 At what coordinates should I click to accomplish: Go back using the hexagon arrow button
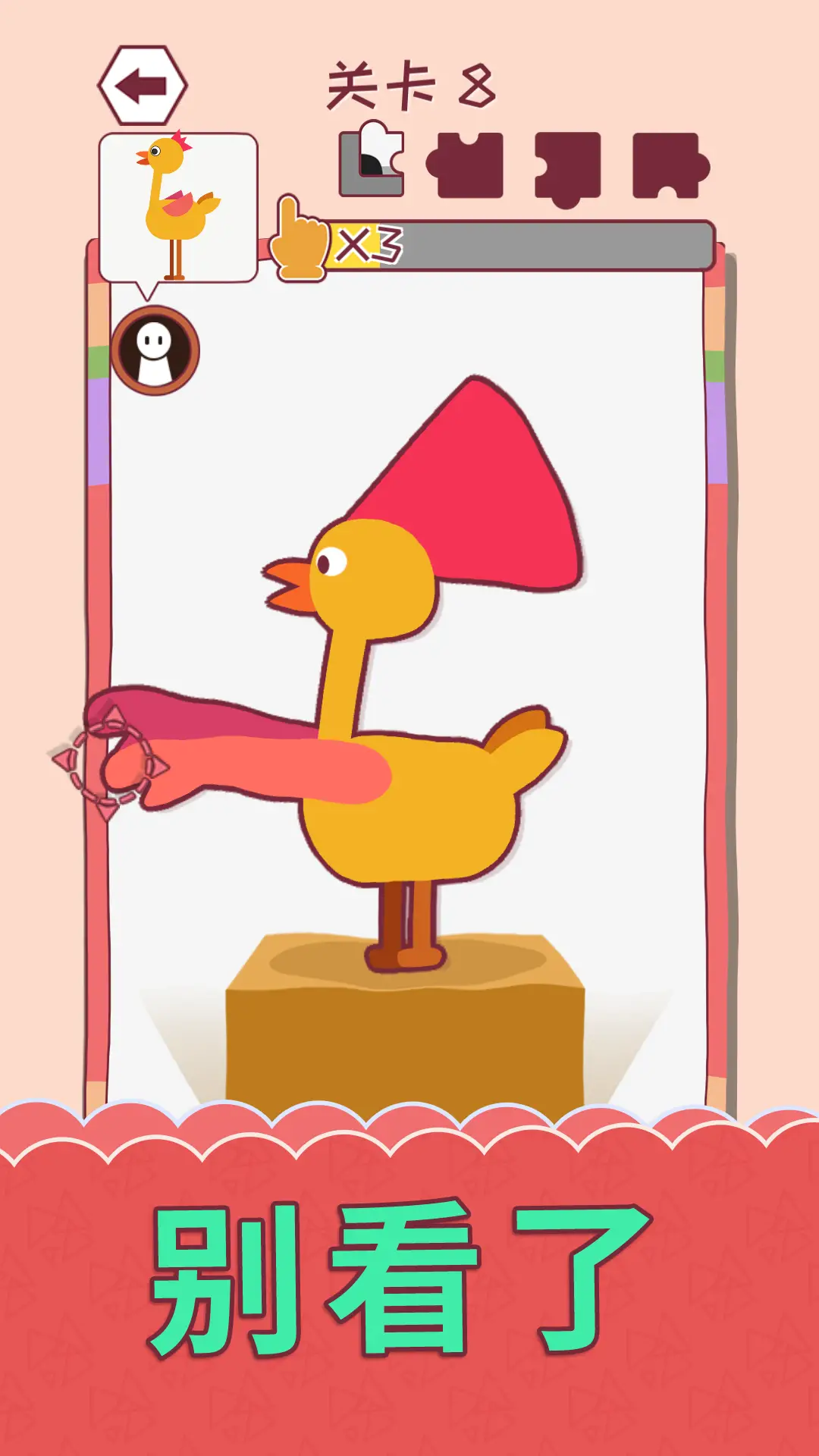coord(143,86)
